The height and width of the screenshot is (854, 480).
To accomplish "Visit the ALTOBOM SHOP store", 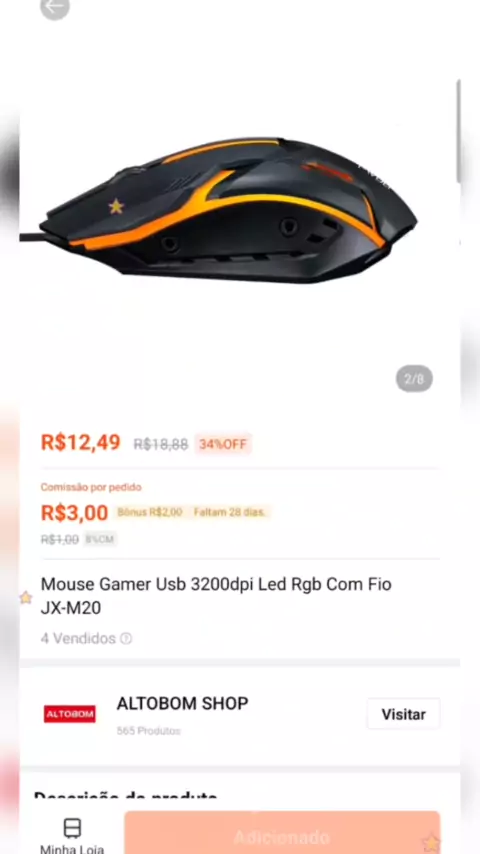I will [403, 714].
